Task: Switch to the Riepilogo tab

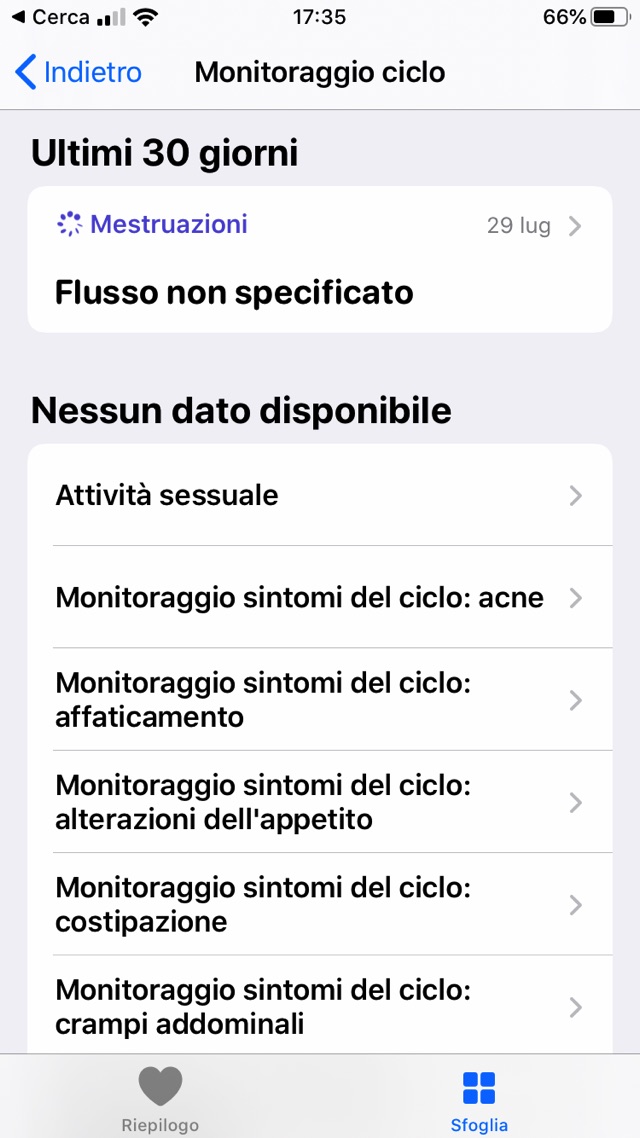Action: [x=160, y=1098]
